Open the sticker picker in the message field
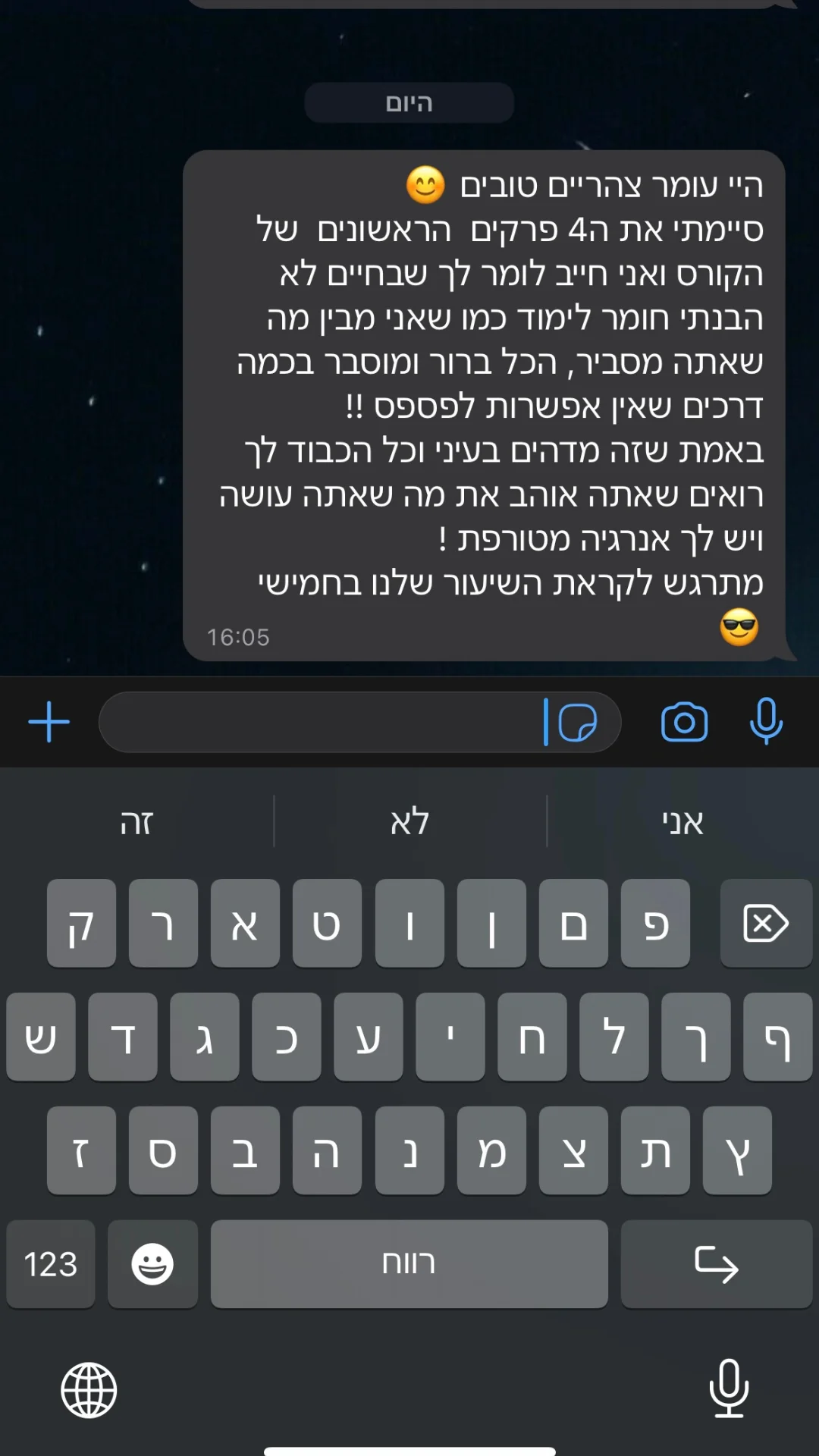This screenshot has width=819, height=1456. pos(578,722)
